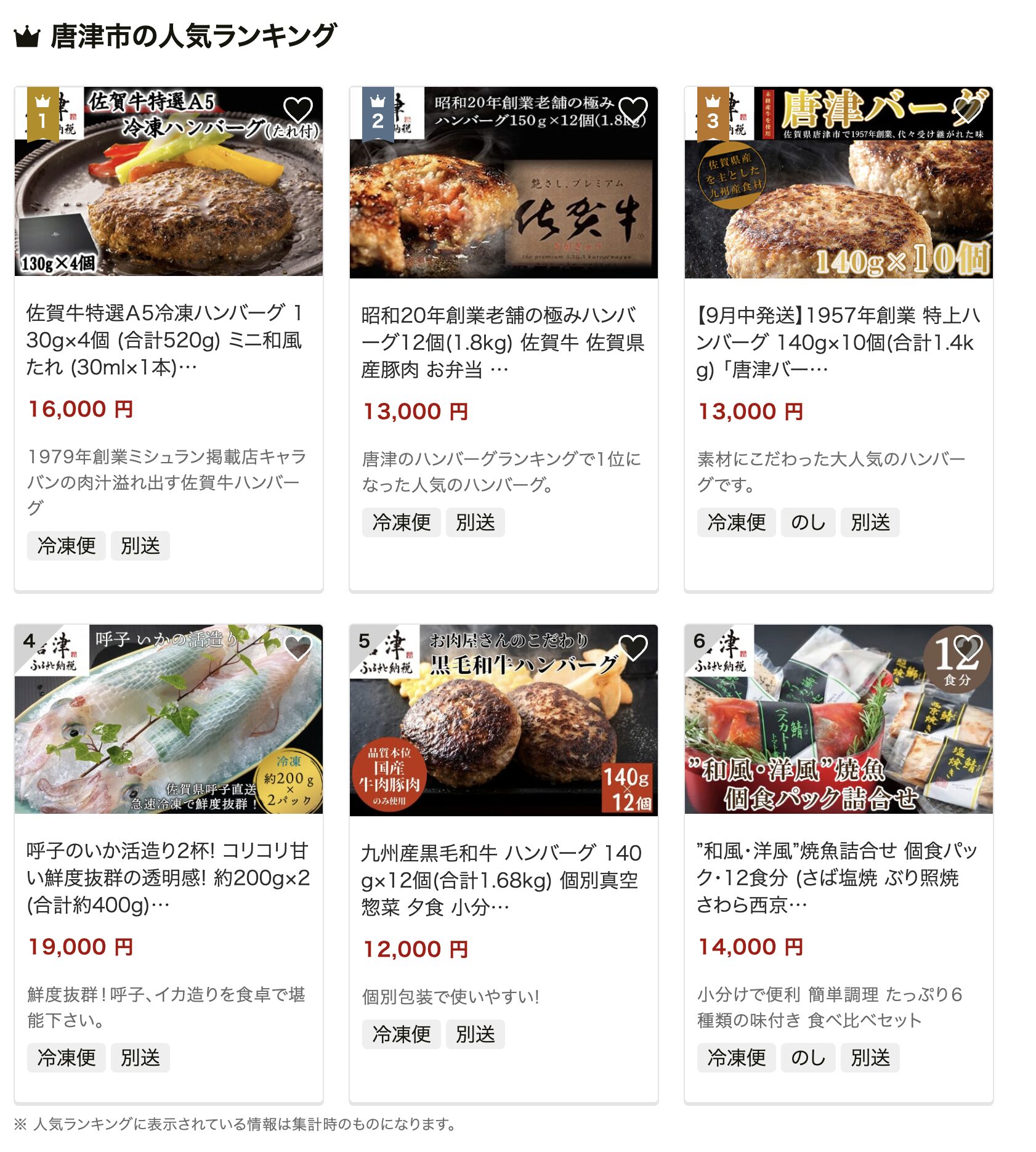Favorite the 昭和20年創業老舗の極みハンバーグ item

pos(633,110)
